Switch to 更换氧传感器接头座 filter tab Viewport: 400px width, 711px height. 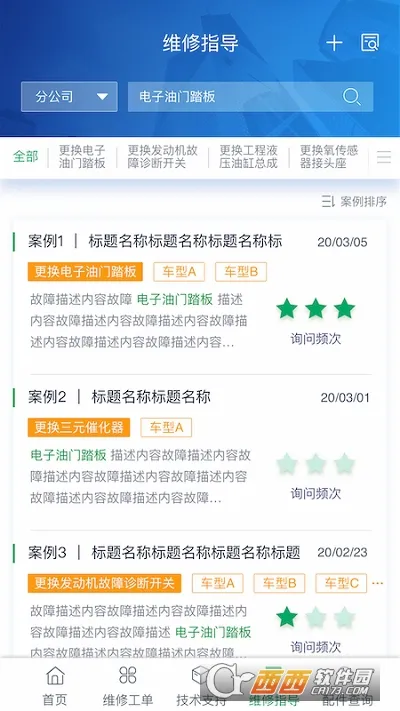[x=329, y=157]
